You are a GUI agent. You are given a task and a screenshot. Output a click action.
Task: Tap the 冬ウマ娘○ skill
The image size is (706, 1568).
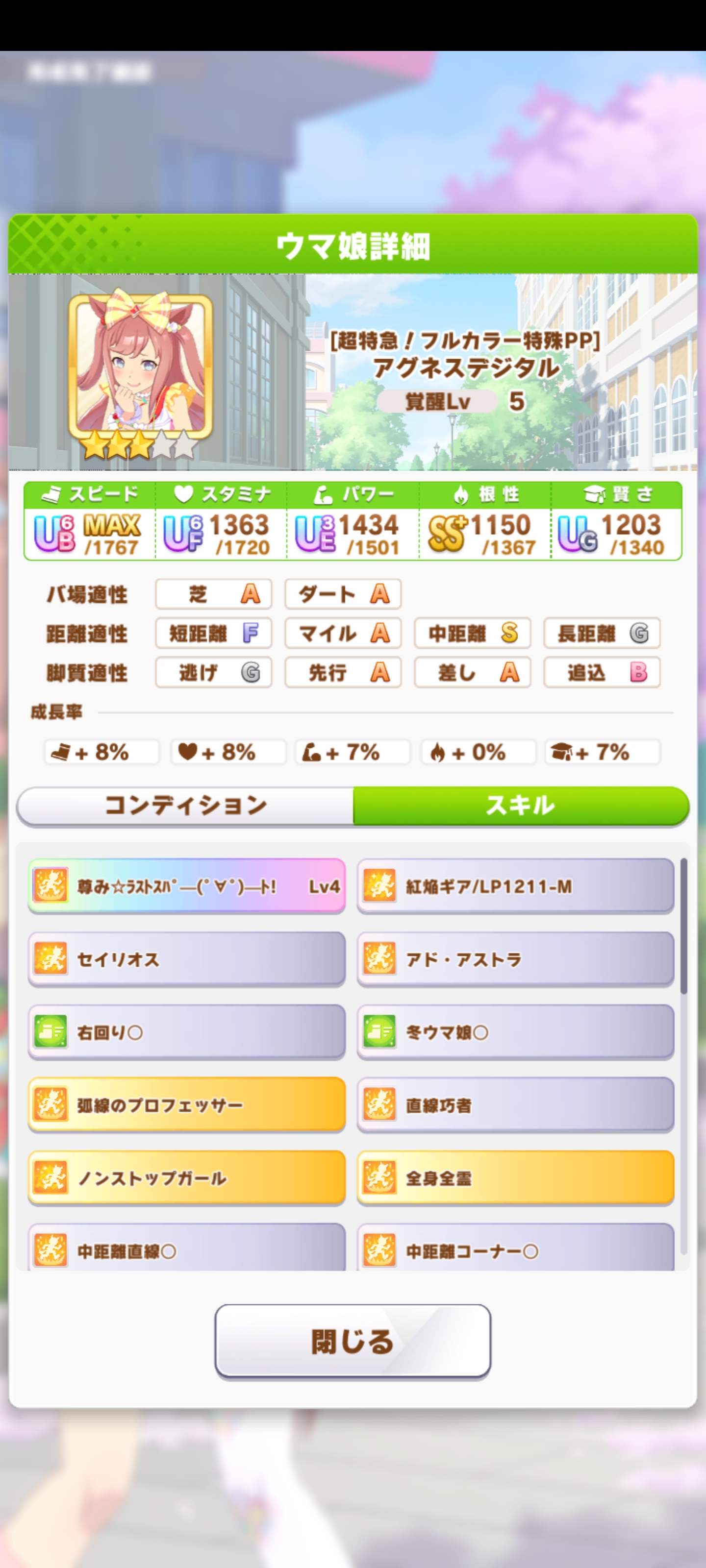[515, 1032]
